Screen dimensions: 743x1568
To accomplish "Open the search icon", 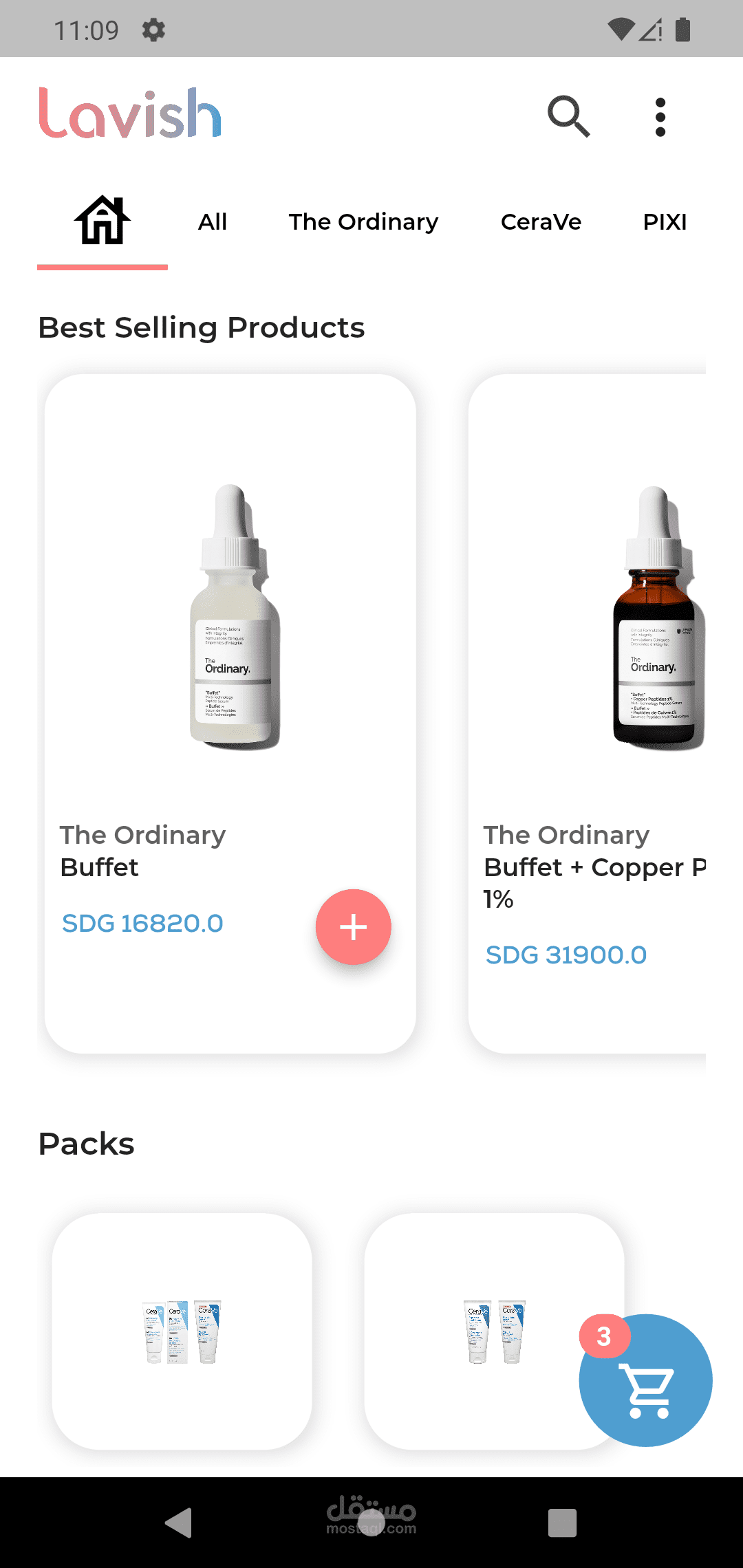I will [x=568, y=116].
